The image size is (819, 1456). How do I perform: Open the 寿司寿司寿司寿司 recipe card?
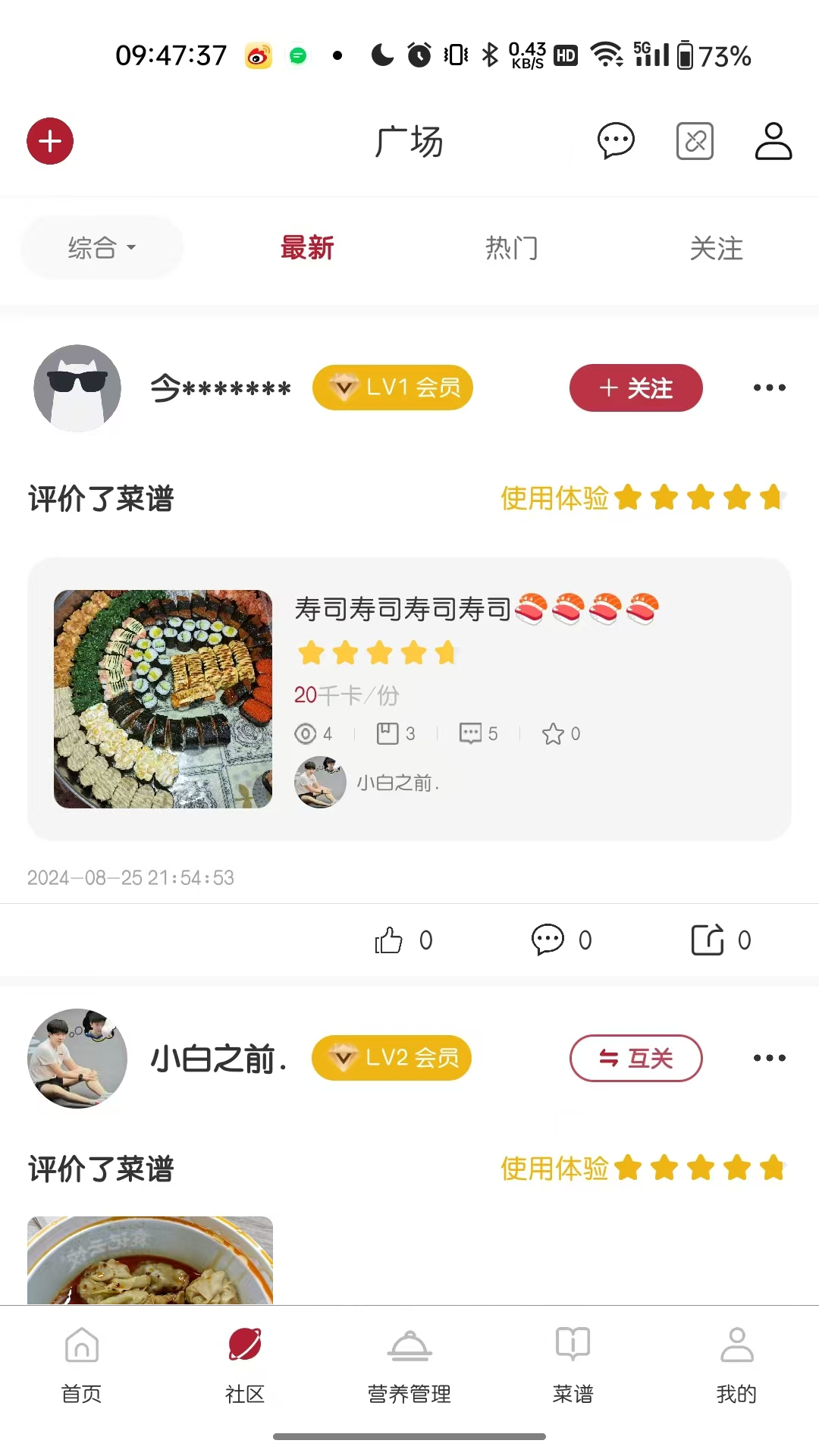pos(409,698)
